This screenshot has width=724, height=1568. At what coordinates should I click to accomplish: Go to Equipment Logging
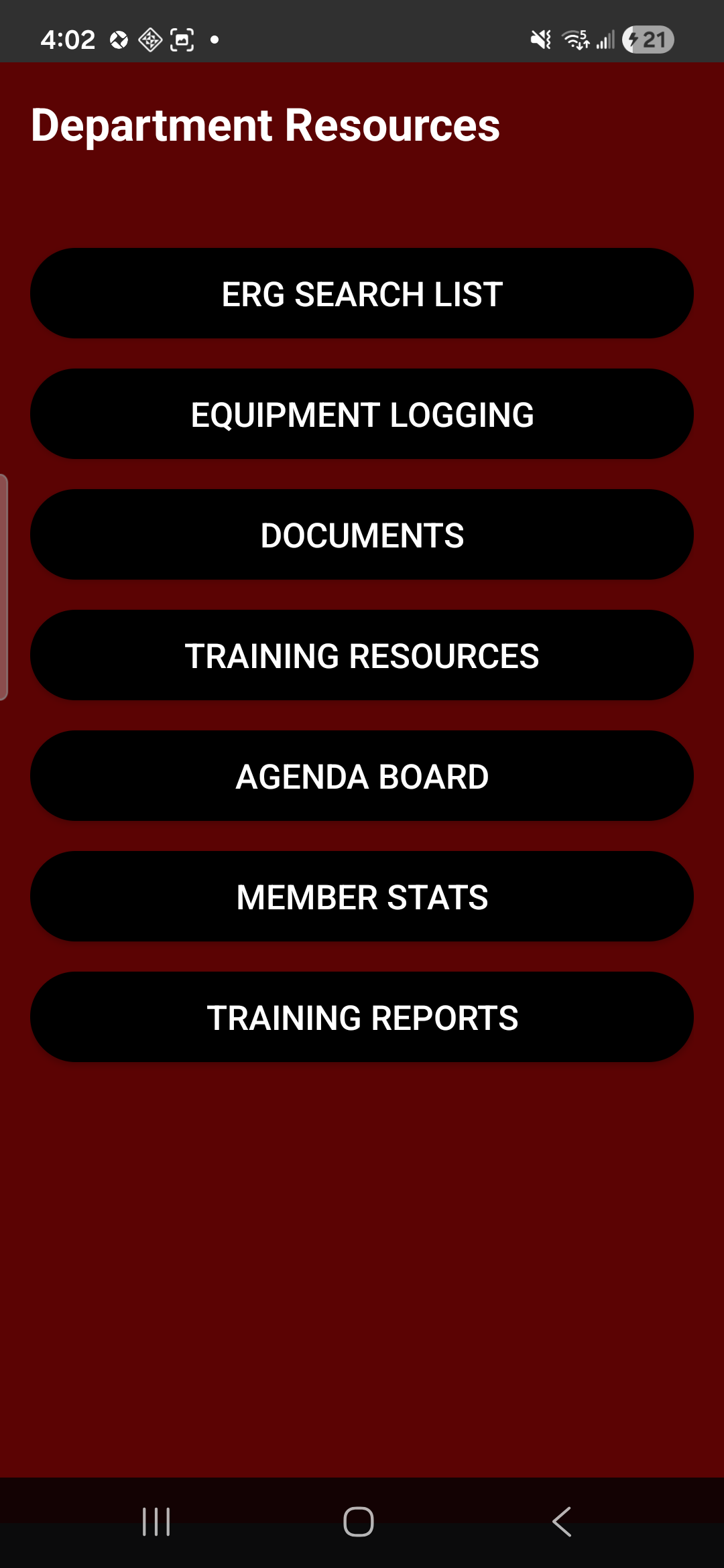[362, 414]
